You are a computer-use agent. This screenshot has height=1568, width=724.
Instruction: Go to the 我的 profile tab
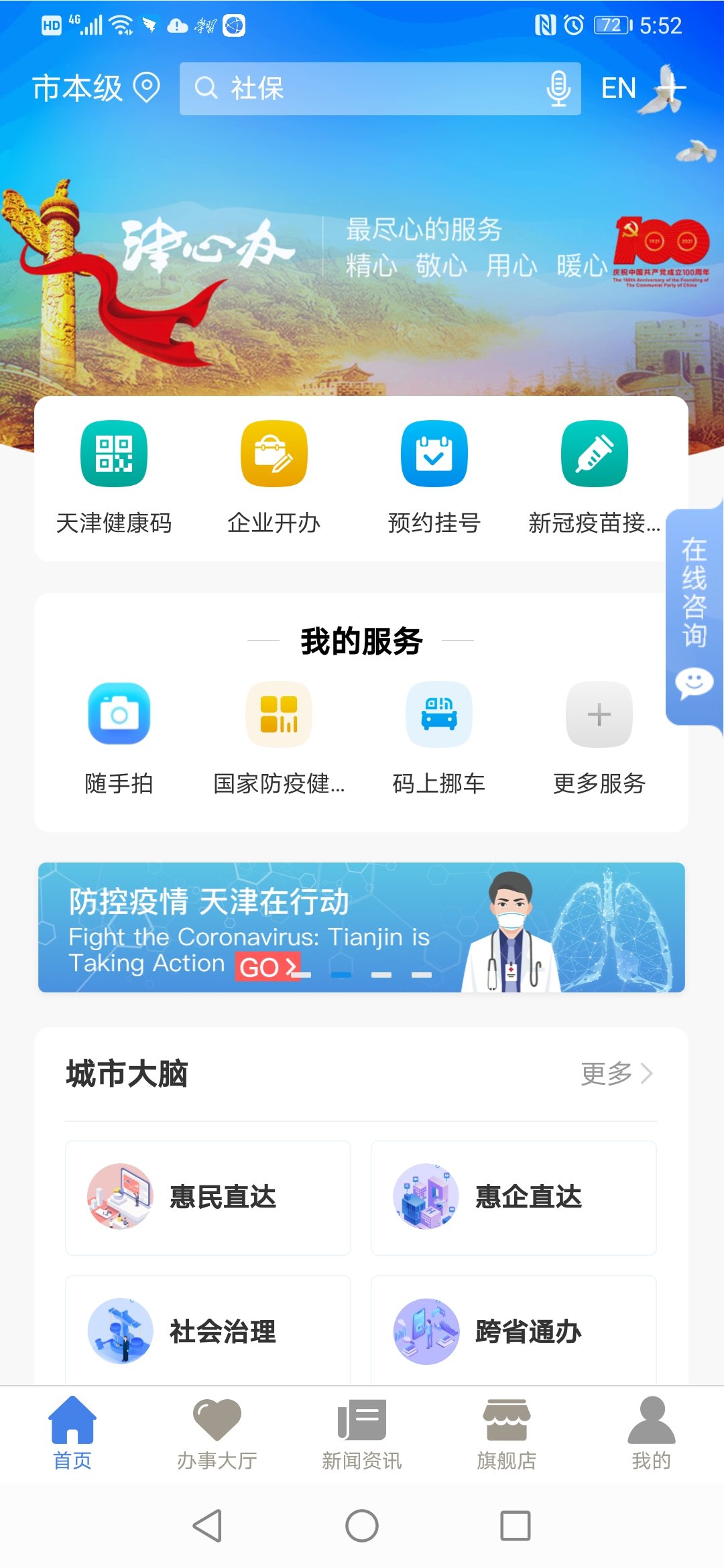pos(651,1434)
